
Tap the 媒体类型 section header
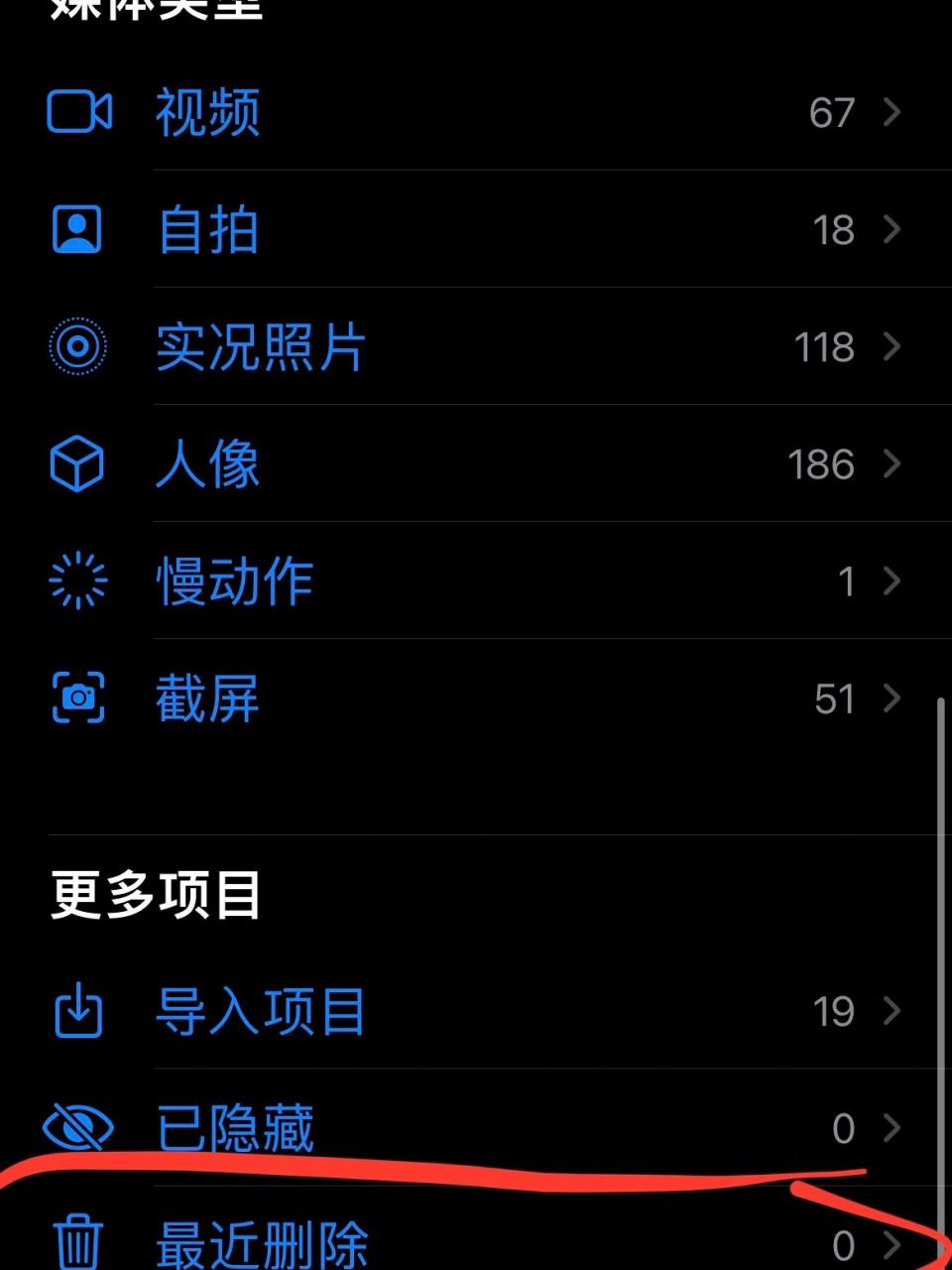[154, 8]
